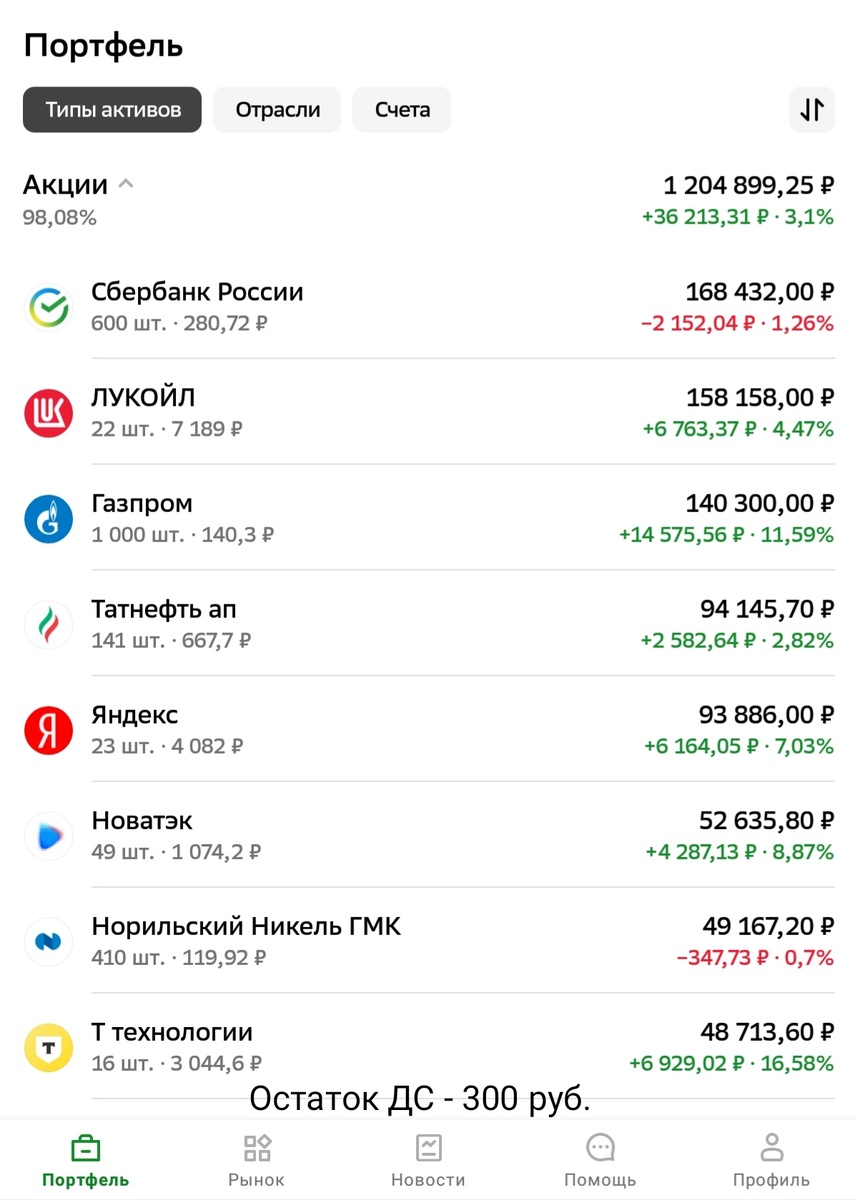Go to the Рынок tab
The image size is (857, 1200).
click(257, 1160)
